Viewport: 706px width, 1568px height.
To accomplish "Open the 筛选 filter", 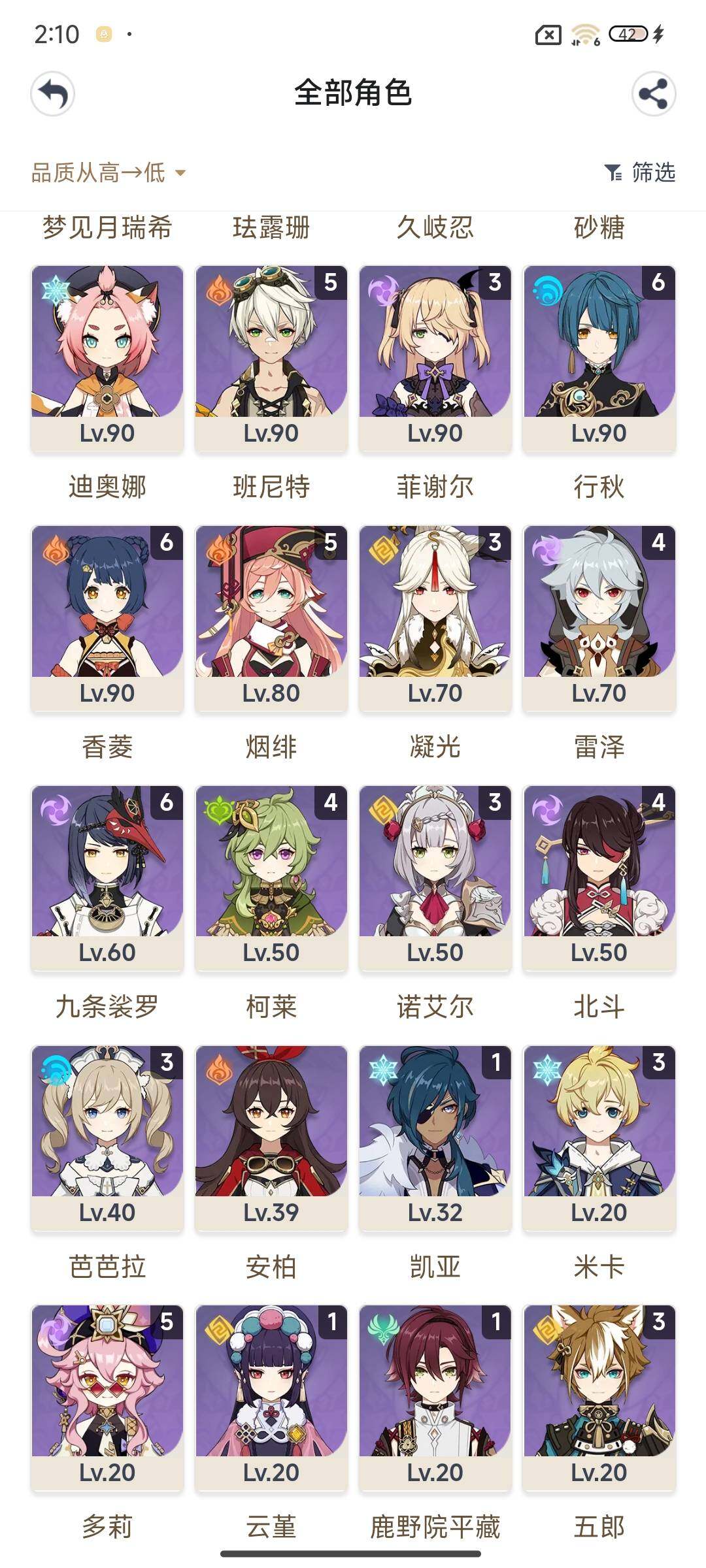I will [640, 172].
